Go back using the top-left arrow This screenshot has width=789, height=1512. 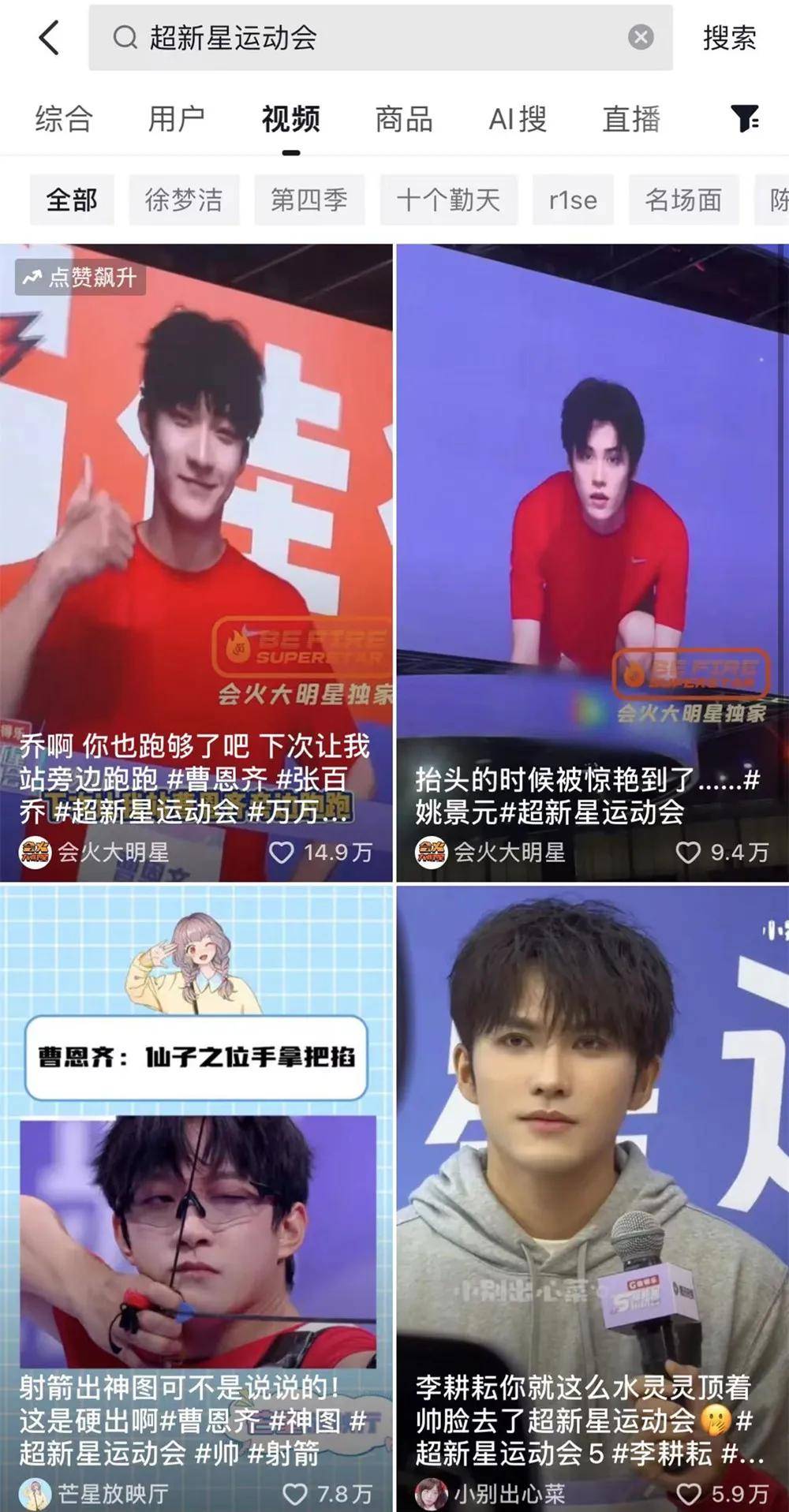[x=49, y=38]
